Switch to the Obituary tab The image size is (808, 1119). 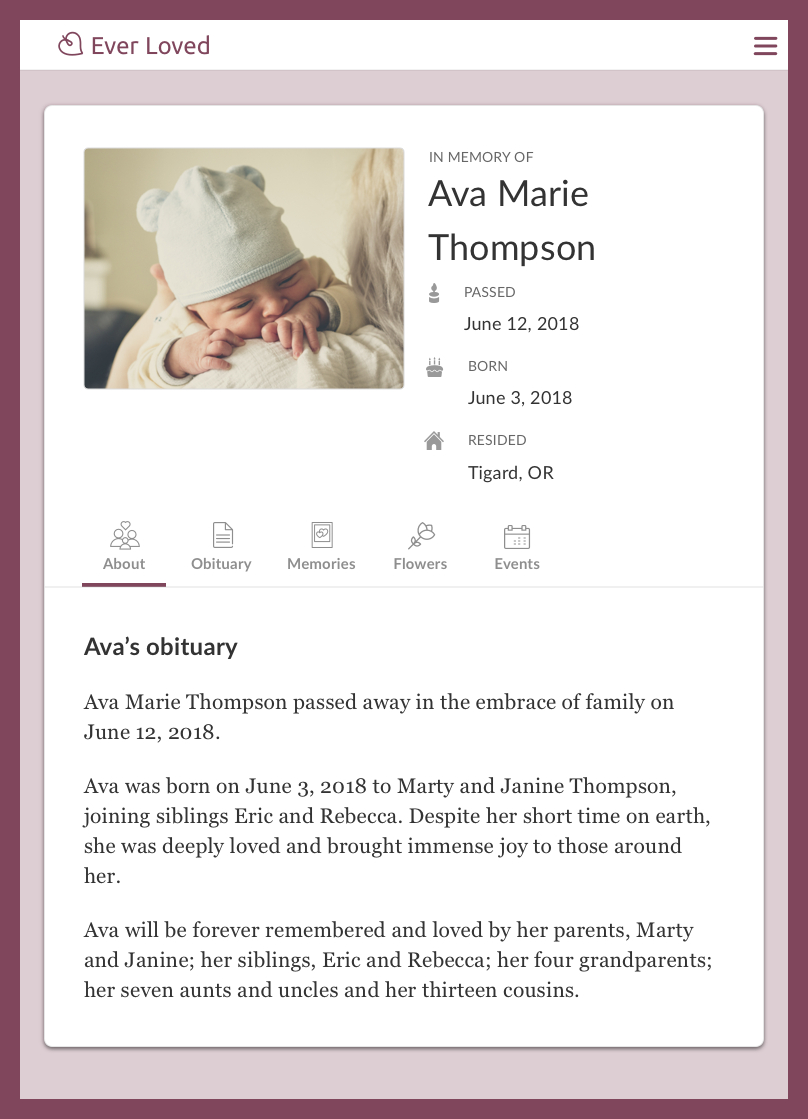tap(221, 548)
